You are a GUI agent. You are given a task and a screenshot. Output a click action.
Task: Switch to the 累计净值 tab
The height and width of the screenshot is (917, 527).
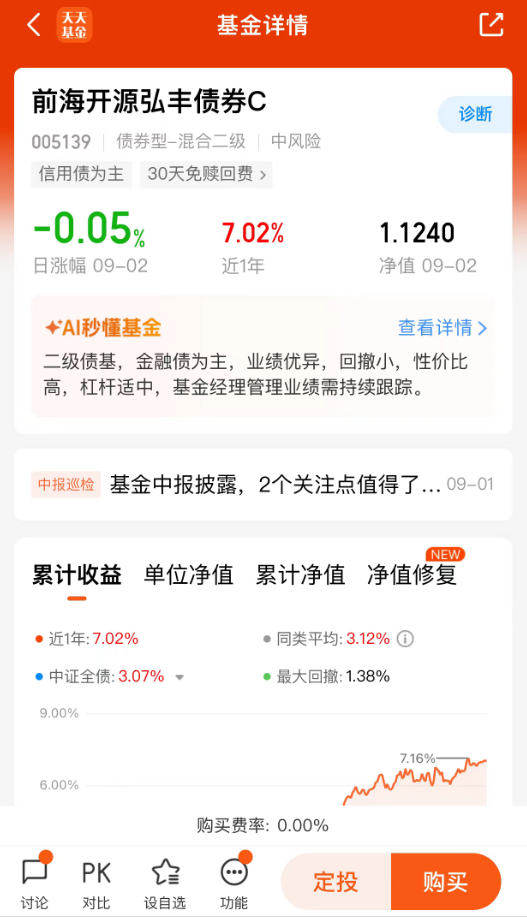[x=300, y=575]
